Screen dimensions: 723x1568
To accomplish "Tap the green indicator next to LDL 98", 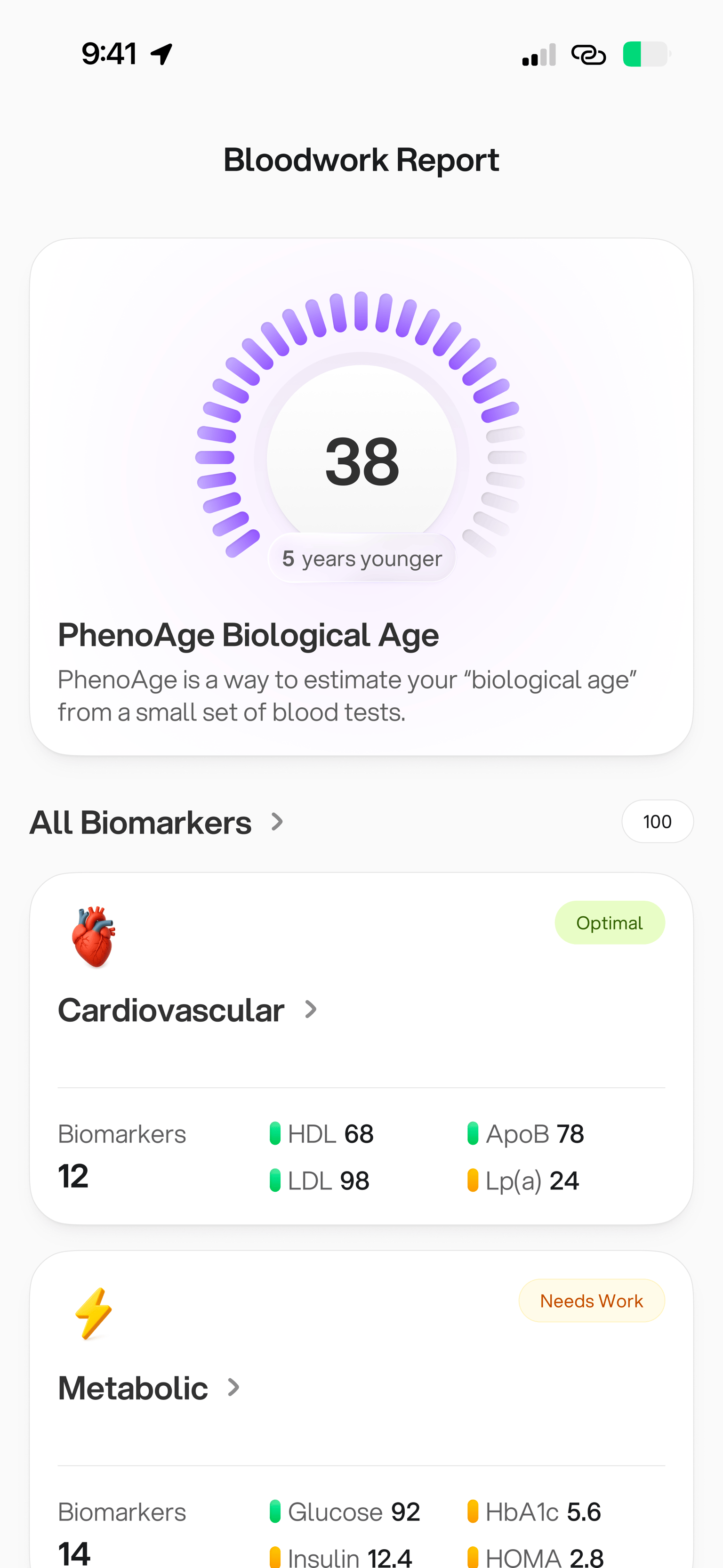I will point(276,1180).
